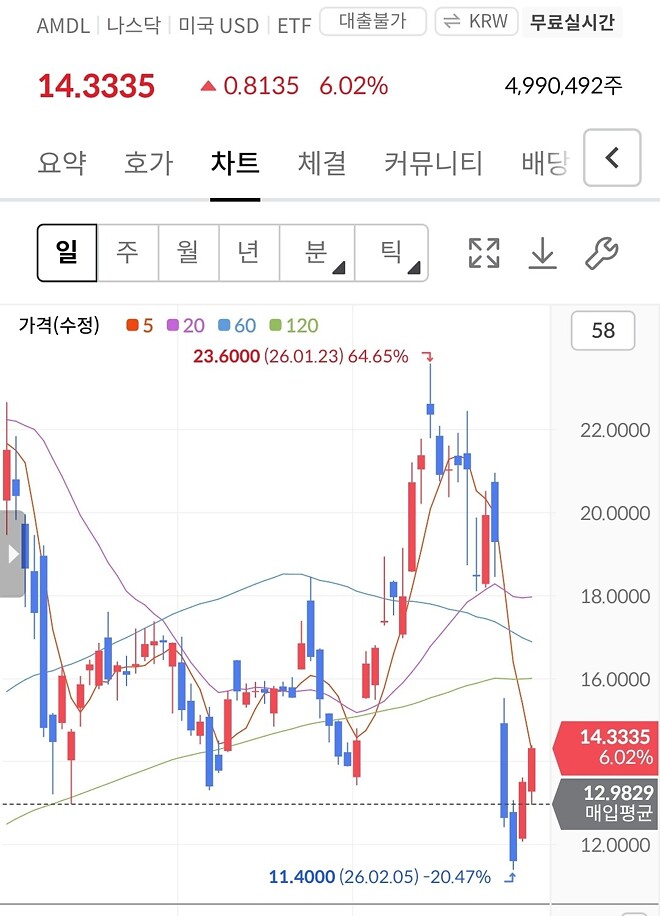
Task: Switch chart to 주 weekly period
Action: (x=127, y=253)
